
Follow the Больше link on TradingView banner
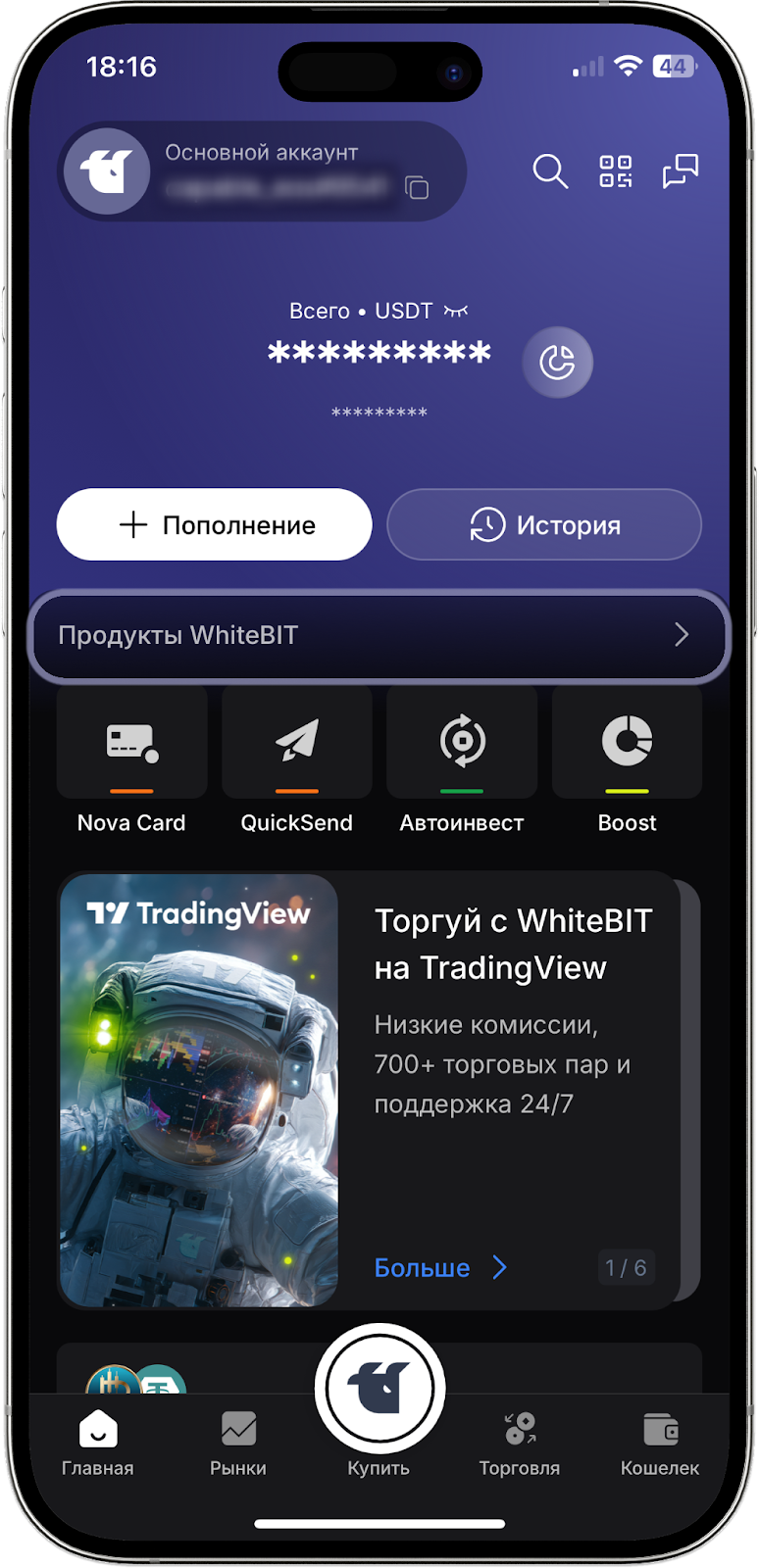pyautogui.click(x=439, y=1267)
